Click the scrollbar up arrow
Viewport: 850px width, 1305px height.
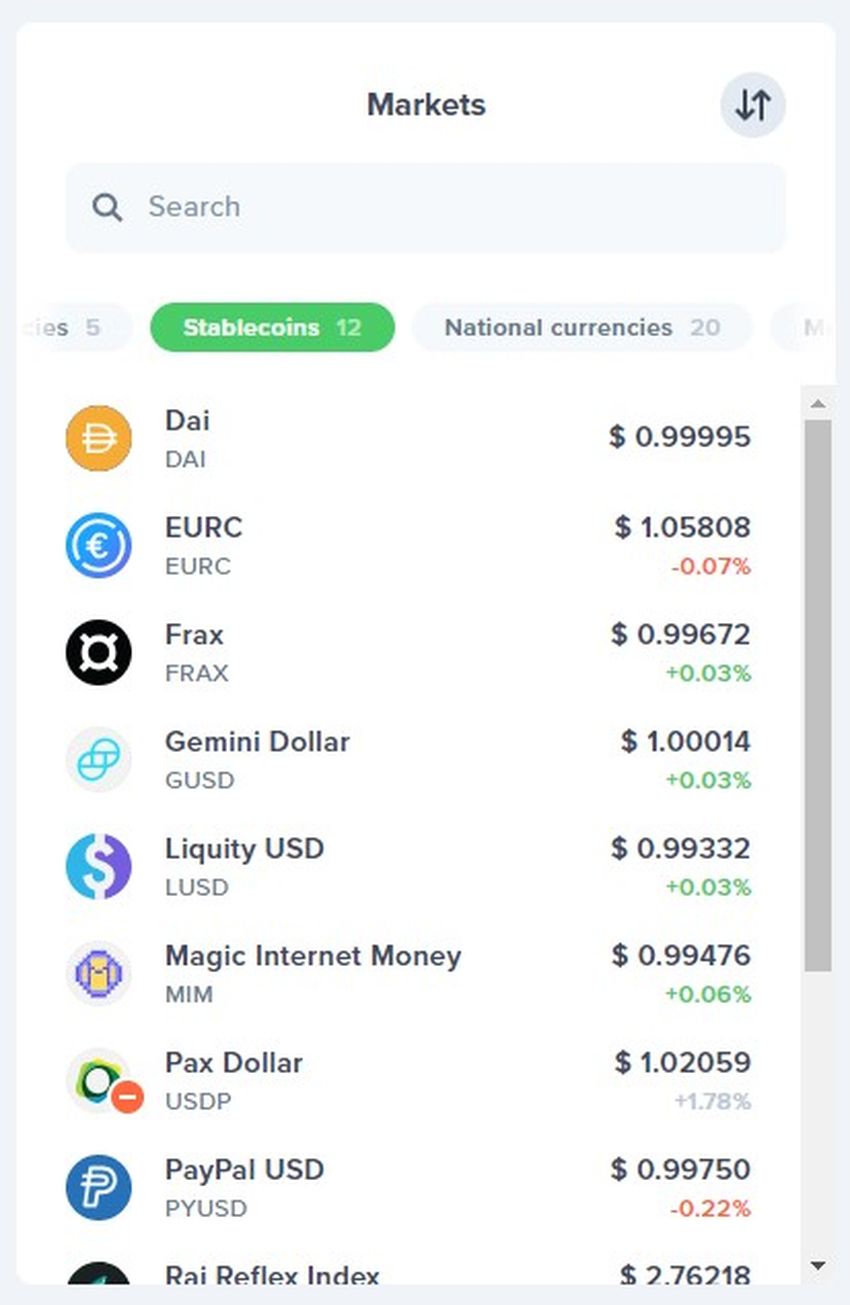click(x=818, y=404)
